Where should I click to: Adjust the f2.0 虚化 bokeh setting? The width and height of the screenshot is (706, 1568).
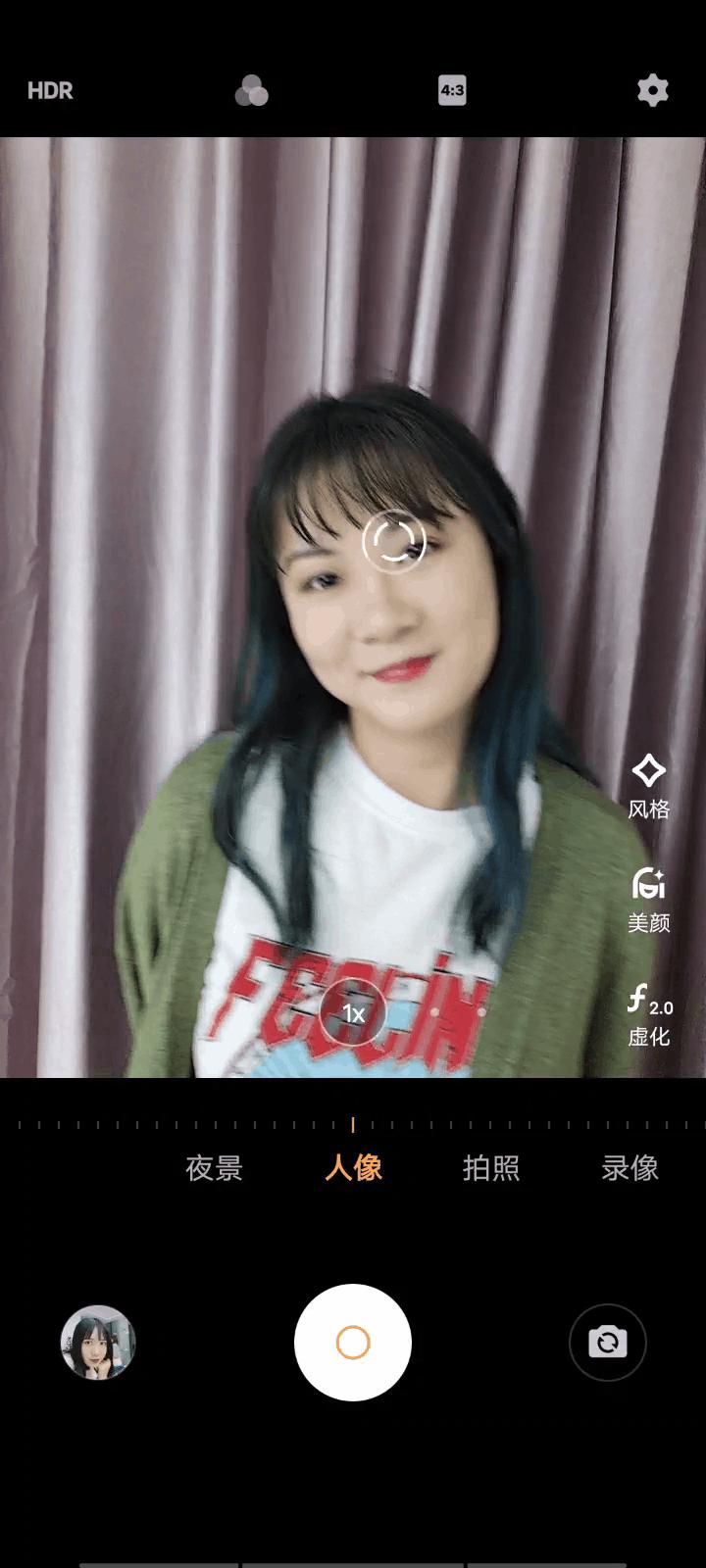pyautogui.click(x=650, y=1014)
